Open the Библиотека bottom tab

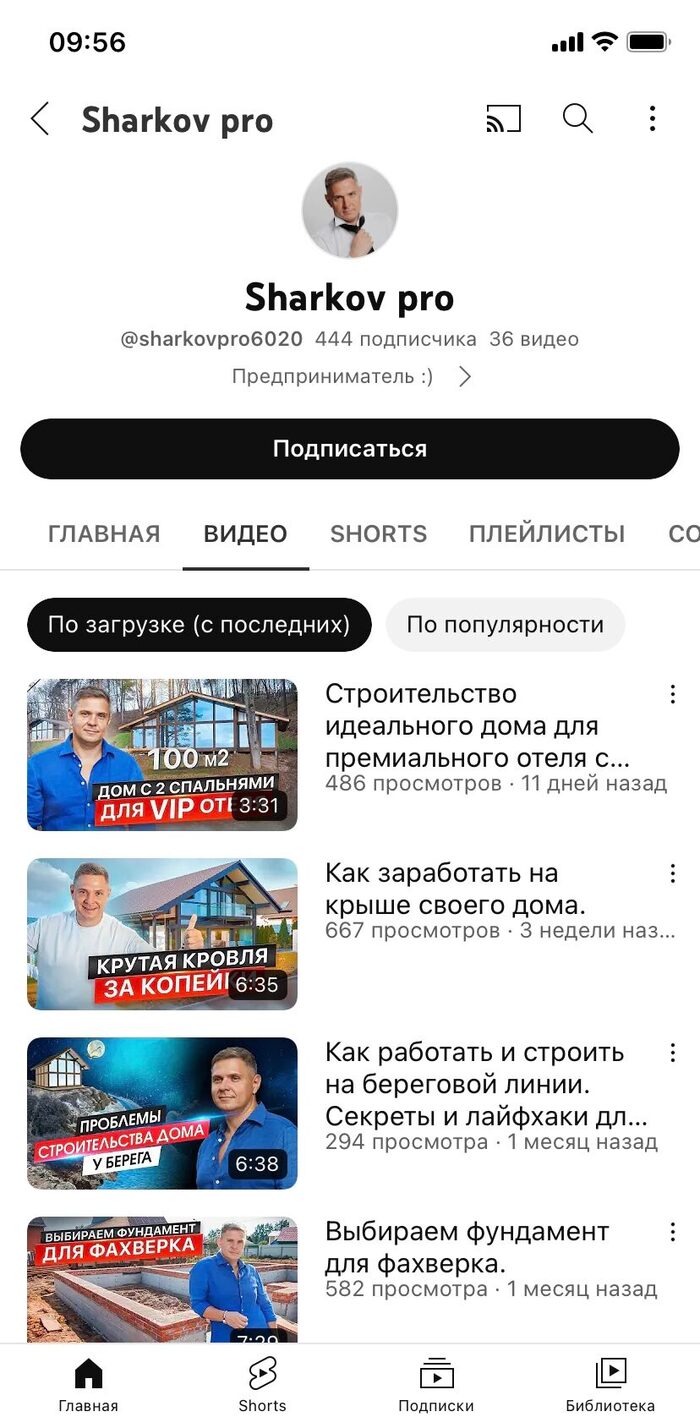tap(610, 1384)
